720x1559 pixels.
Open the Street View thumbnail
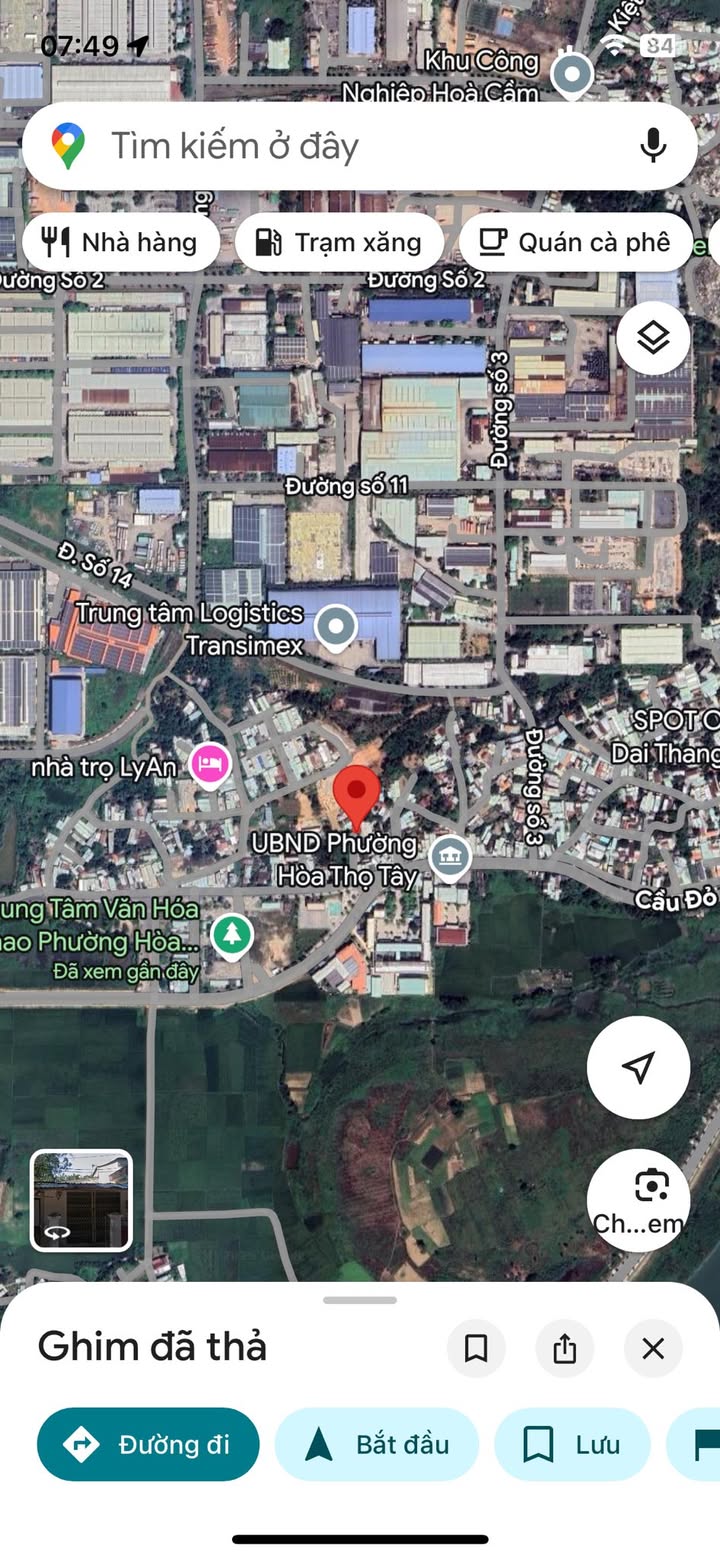click(81, 1200)
